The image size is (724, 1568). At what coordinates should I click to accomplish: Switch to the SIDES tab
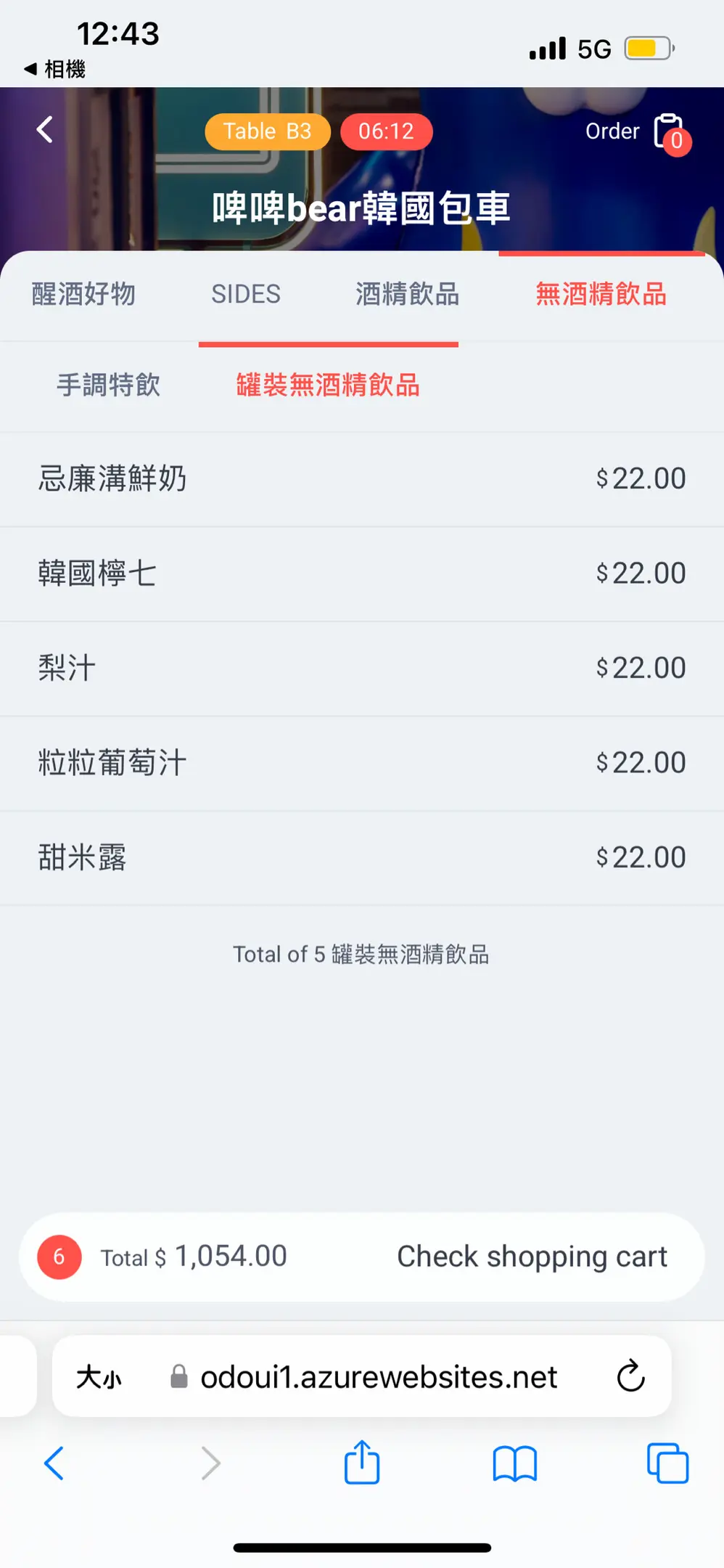click(x=246, y=295)
